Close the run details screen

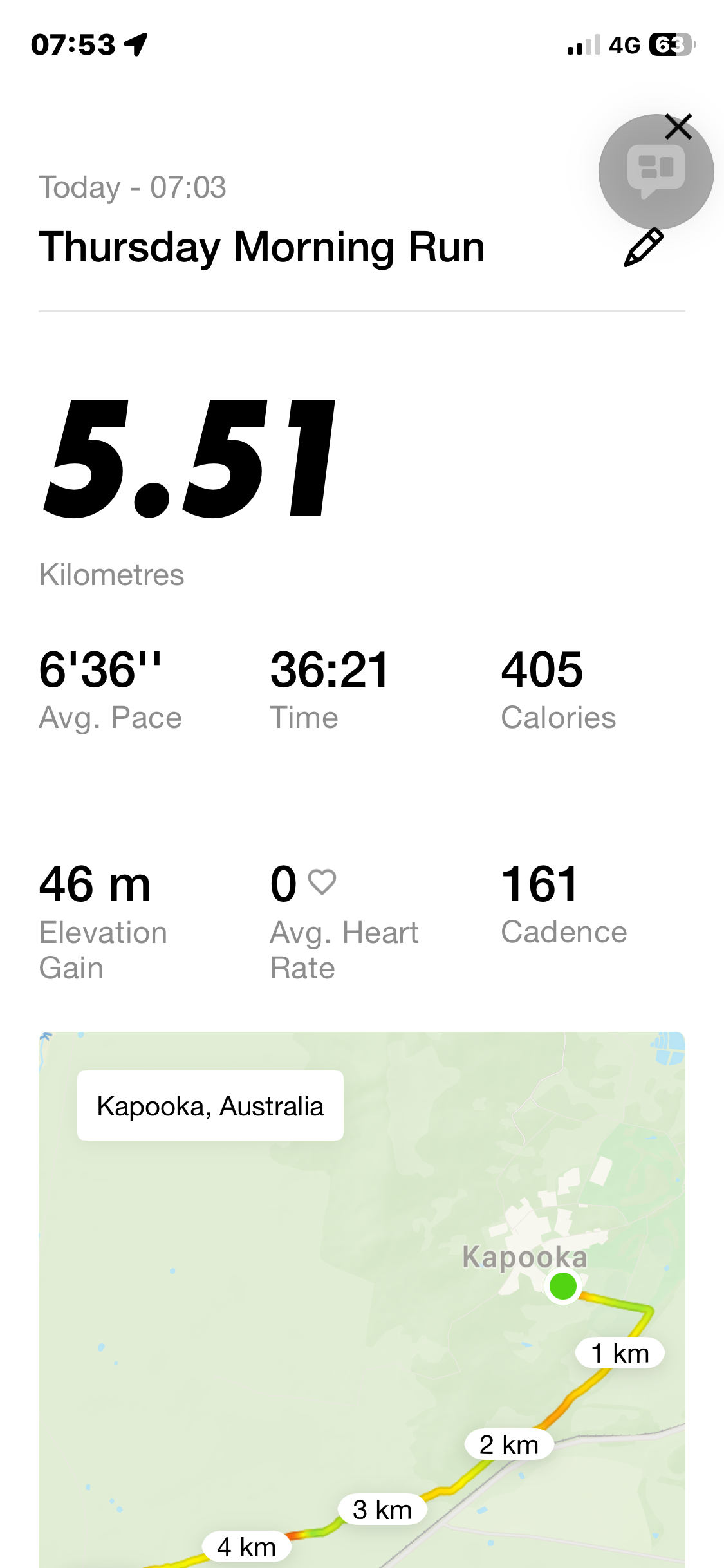[678, 127]
